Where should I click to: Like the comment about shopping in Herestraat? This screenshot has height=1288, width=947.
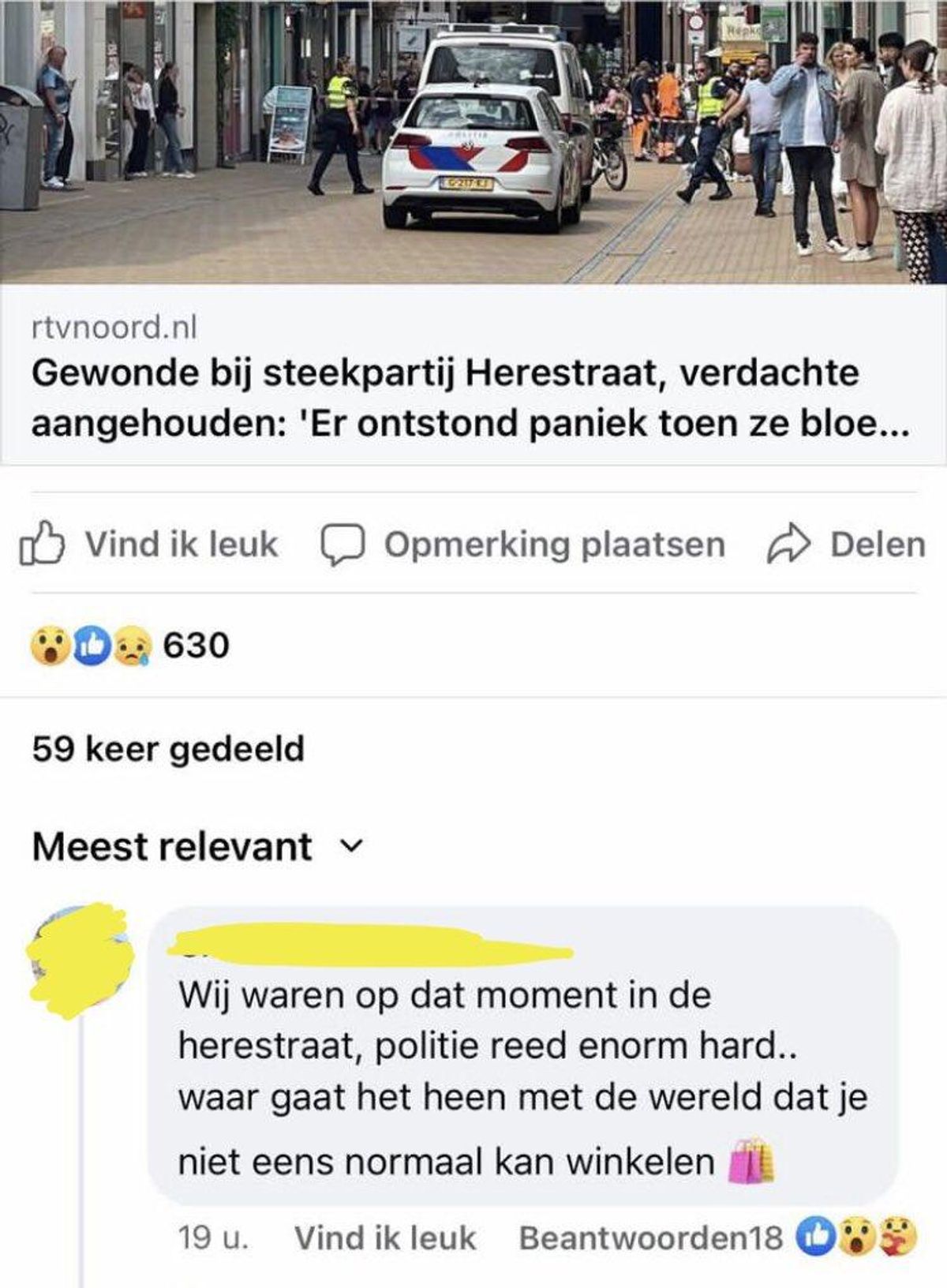coord(385,1237)
